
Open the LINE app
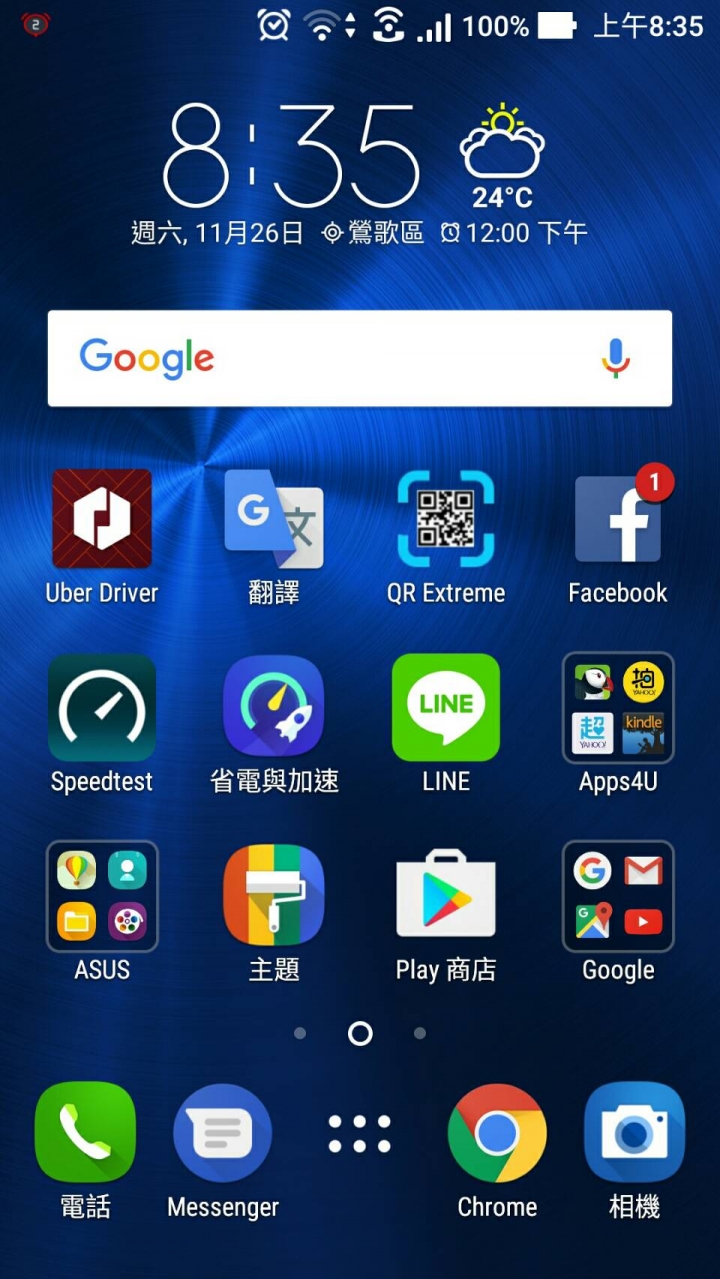tap(446, 708)
